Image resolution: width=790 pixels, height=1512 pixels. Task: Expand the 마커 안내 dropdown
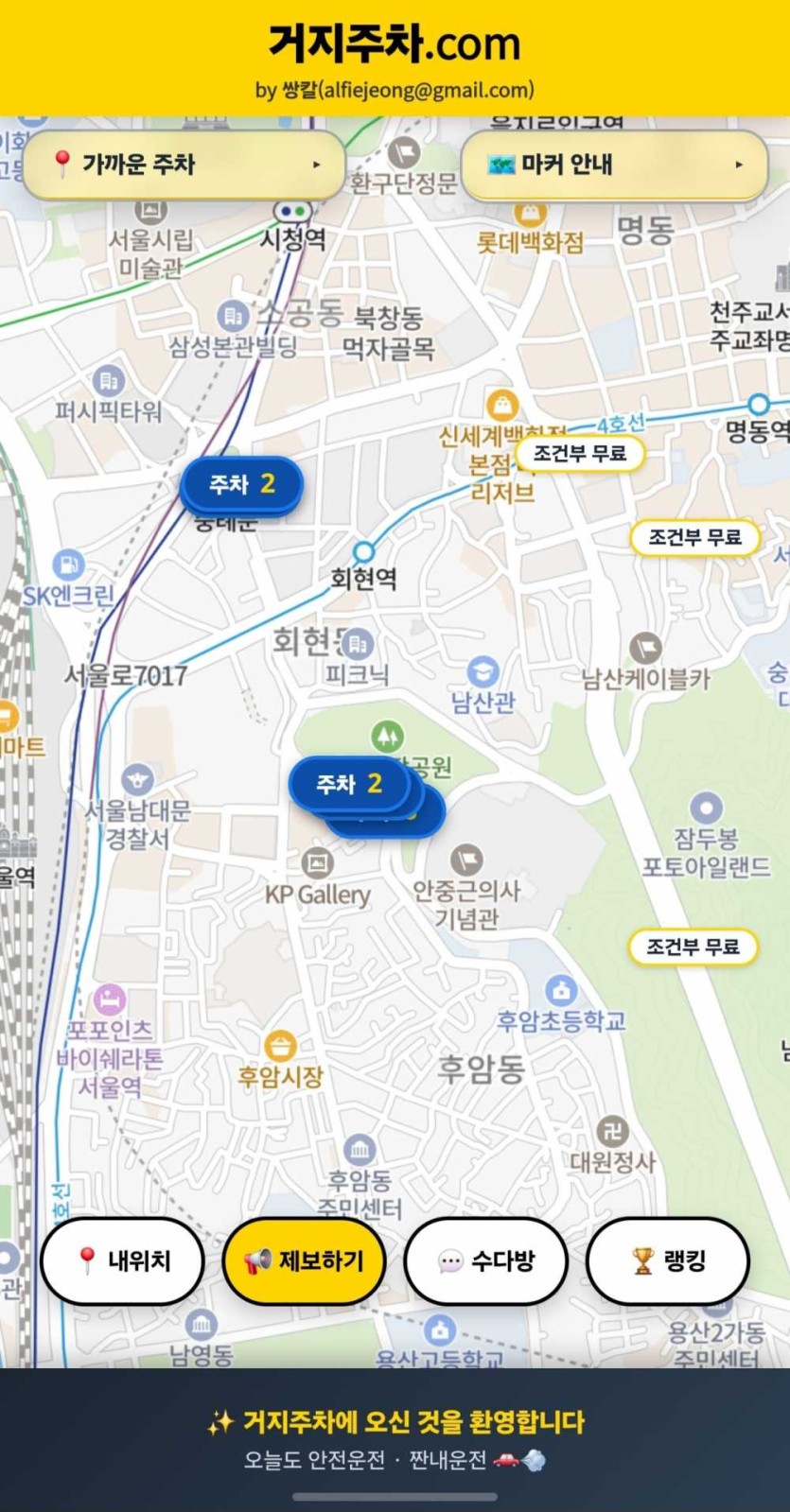613,165
